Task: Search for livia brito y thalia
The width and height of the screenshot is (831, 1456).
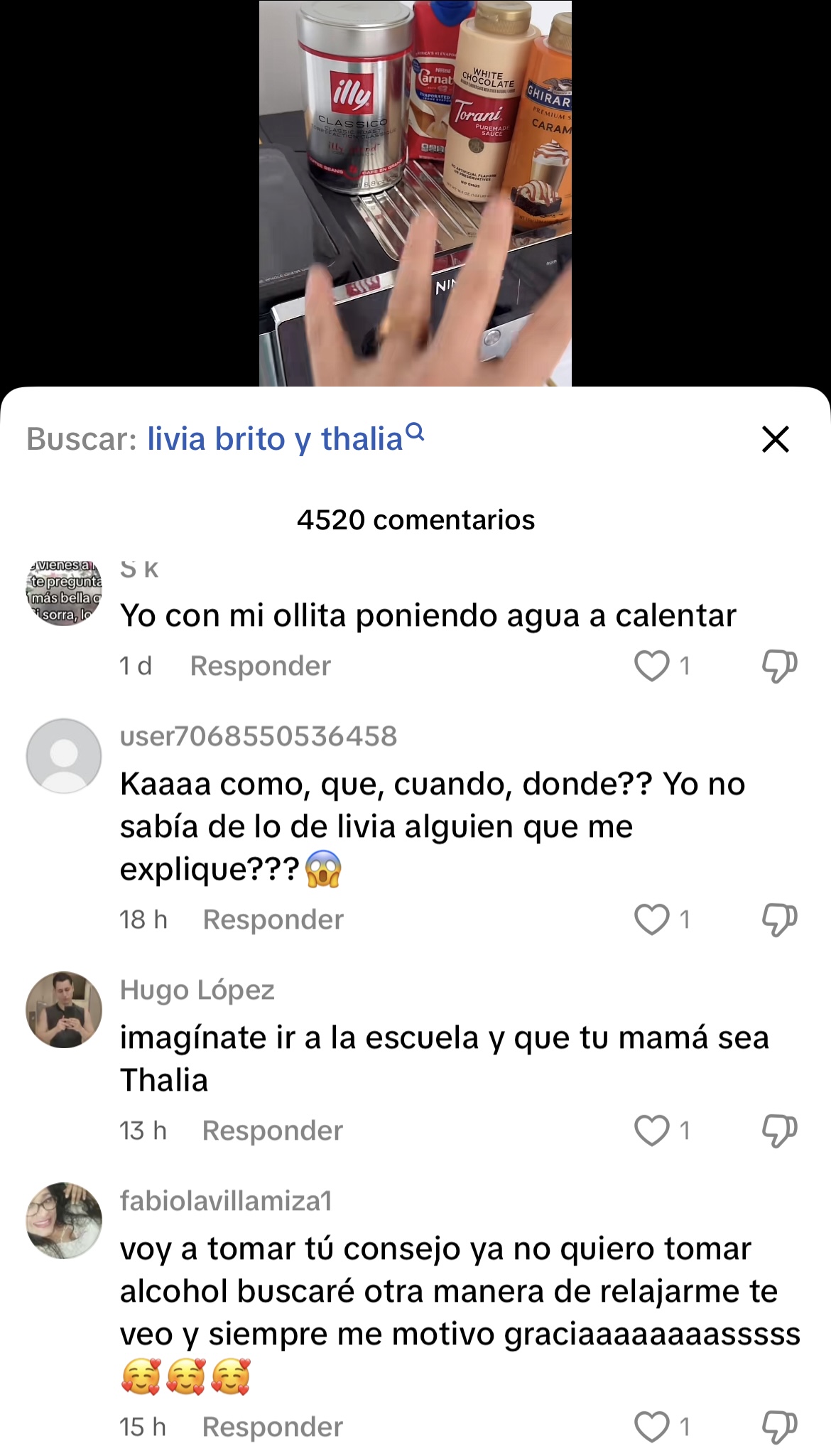Action: point(286,438)
